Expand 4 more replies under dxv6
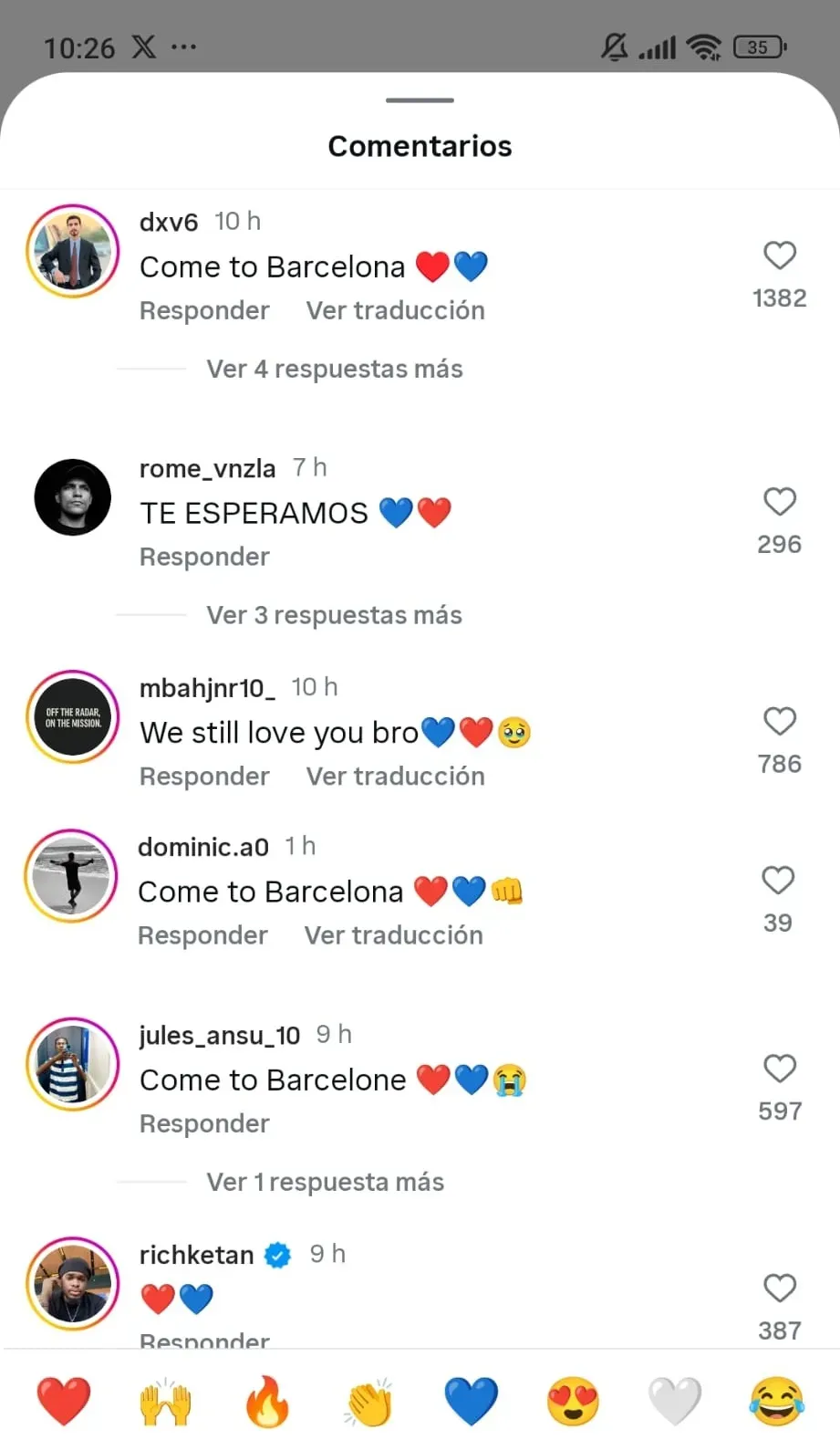This screenshot has width=840, height=1440. [334, 370]
